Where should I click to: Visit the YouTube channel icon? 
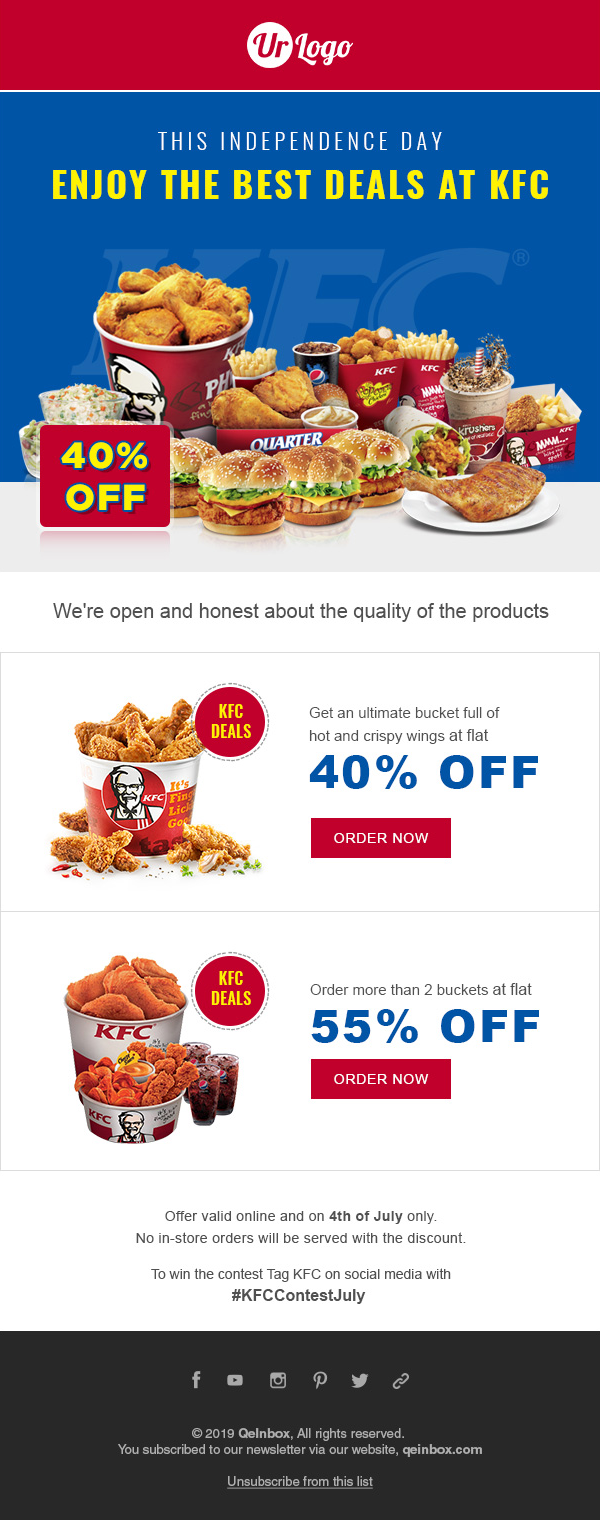pos(235,1380)
